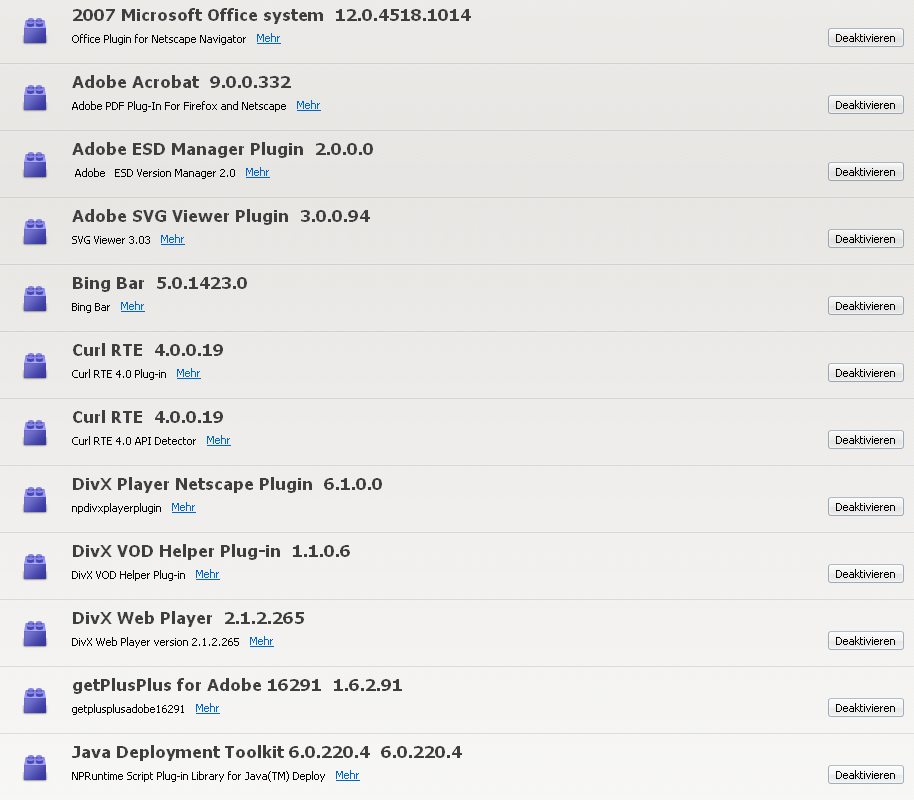Deactivate Adobe SVG Viewer Plugin
Screen dimensions: 914x800
(865, 239)
